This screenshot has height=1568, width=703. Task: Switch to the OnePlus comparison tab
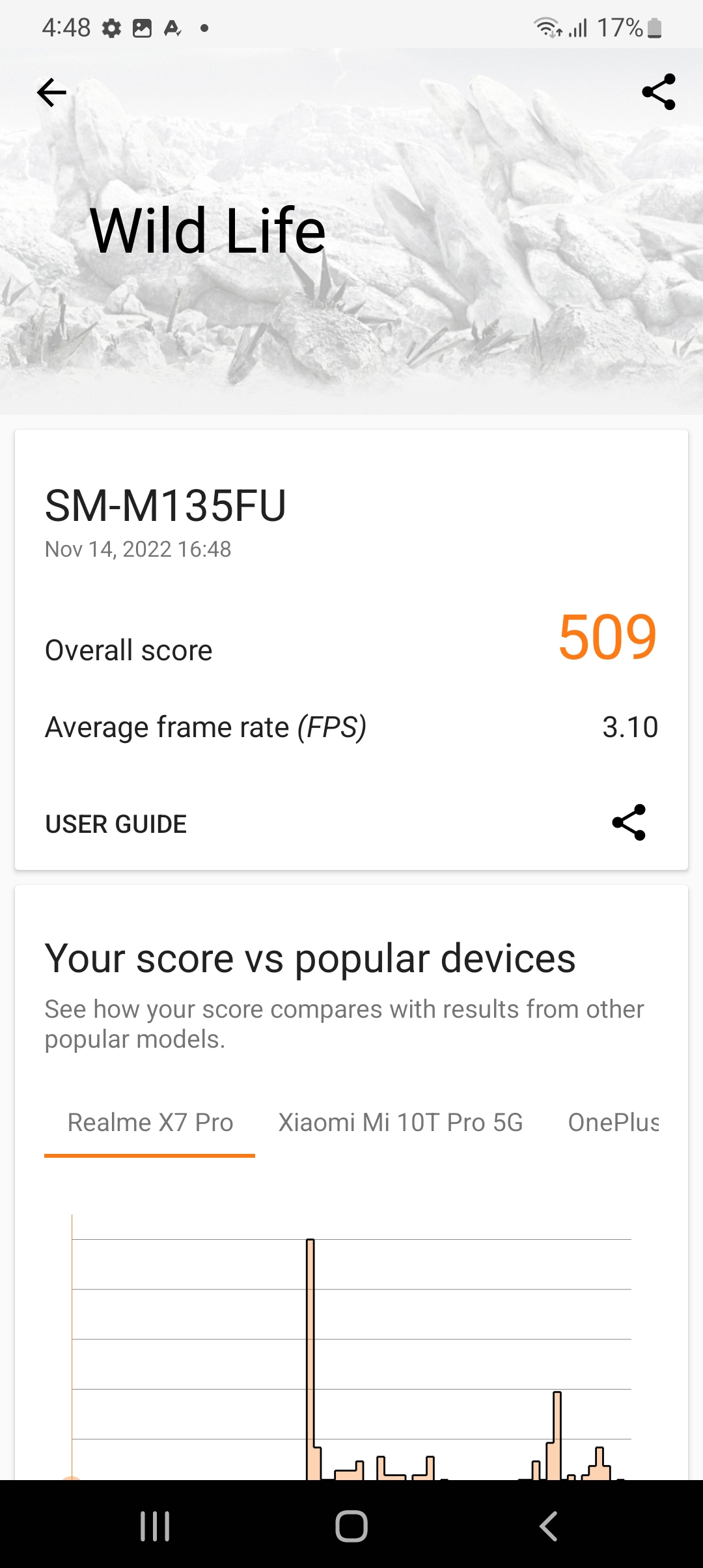613,1123
